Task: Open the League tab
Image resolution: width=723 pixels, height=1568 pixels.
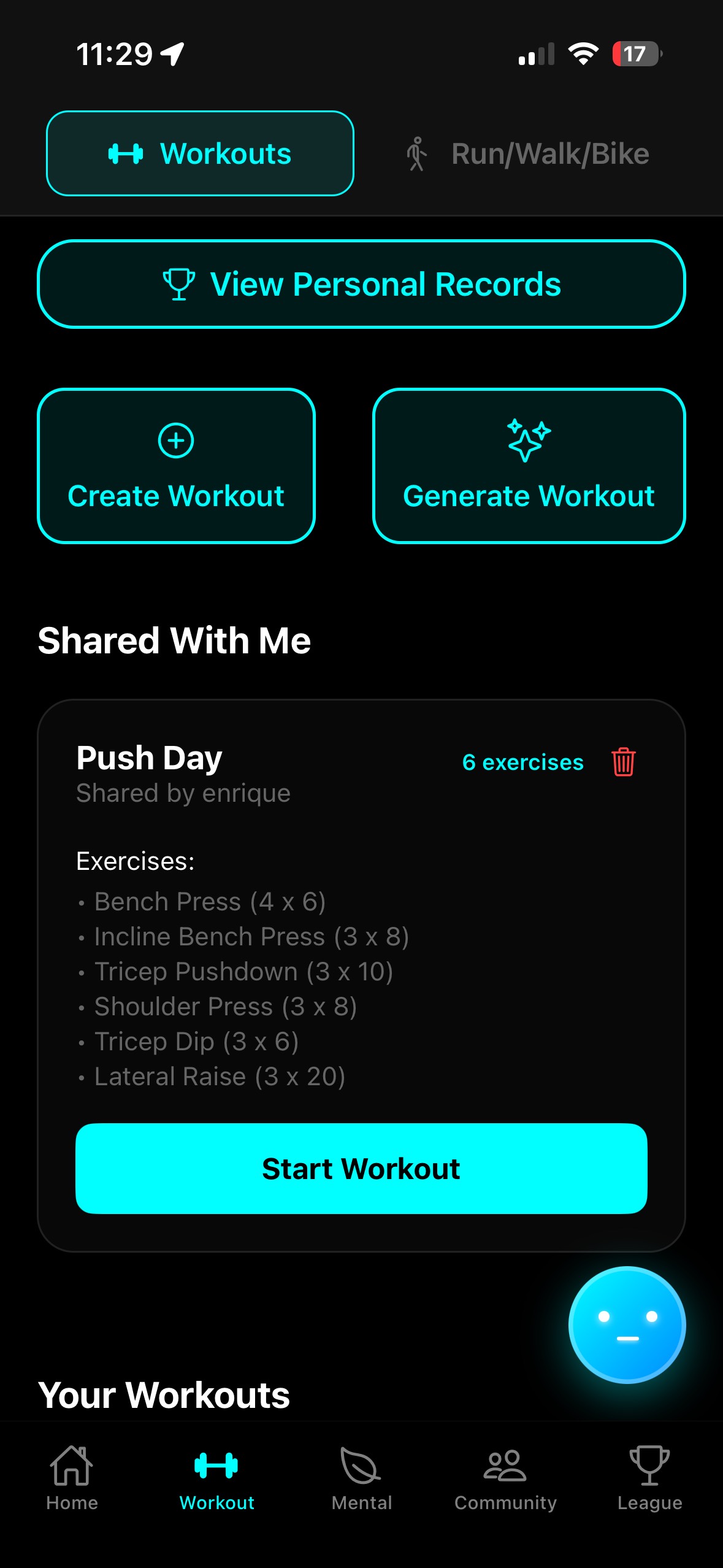Action: (649, 1478)
